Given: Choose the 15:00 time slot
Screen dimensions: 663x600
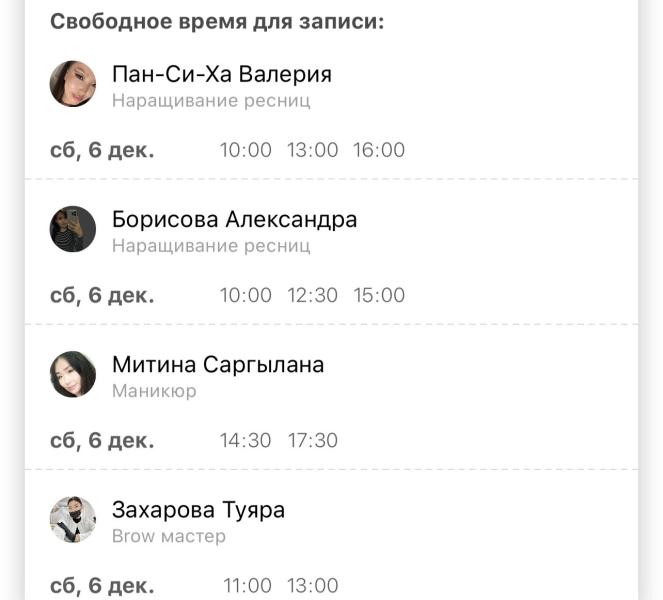Looking at the screenshot, I should coord(379,295).
